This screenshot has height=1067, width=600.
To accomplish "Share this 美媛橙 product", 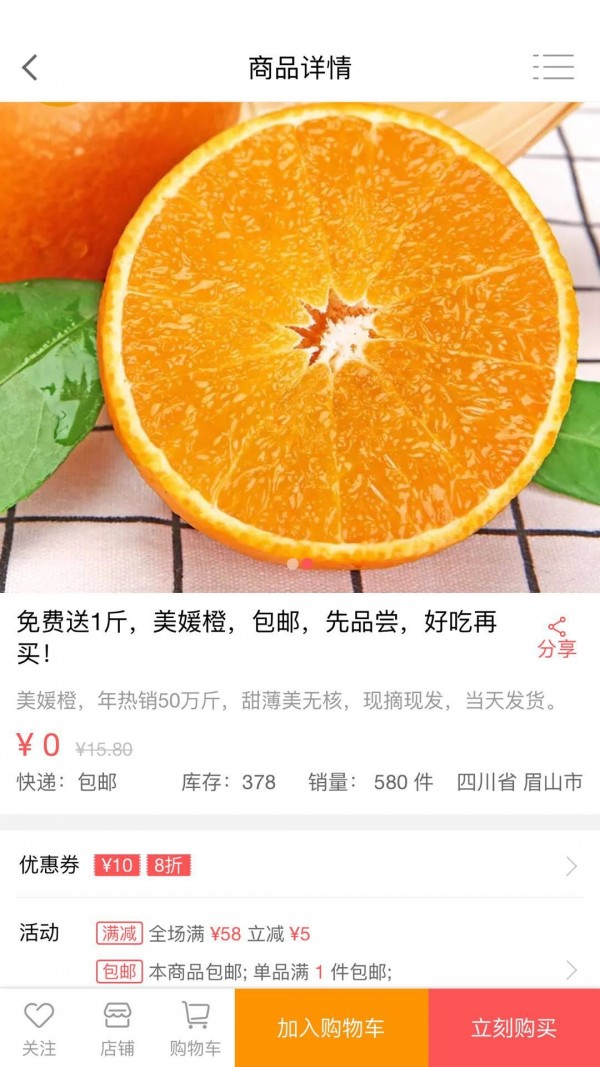I will pos(556,637).
